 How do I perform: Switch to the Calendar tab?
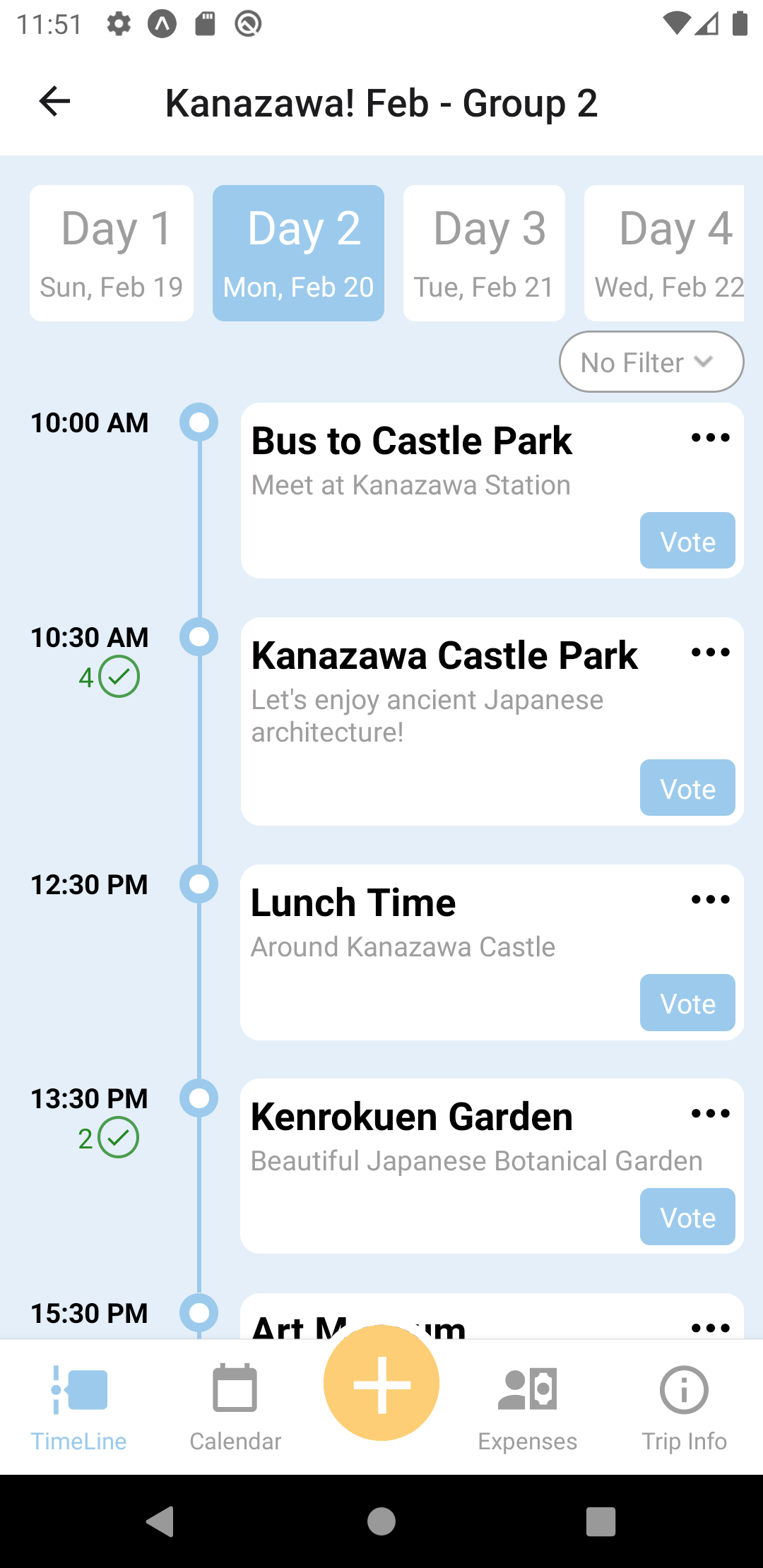pos(235,1406)
